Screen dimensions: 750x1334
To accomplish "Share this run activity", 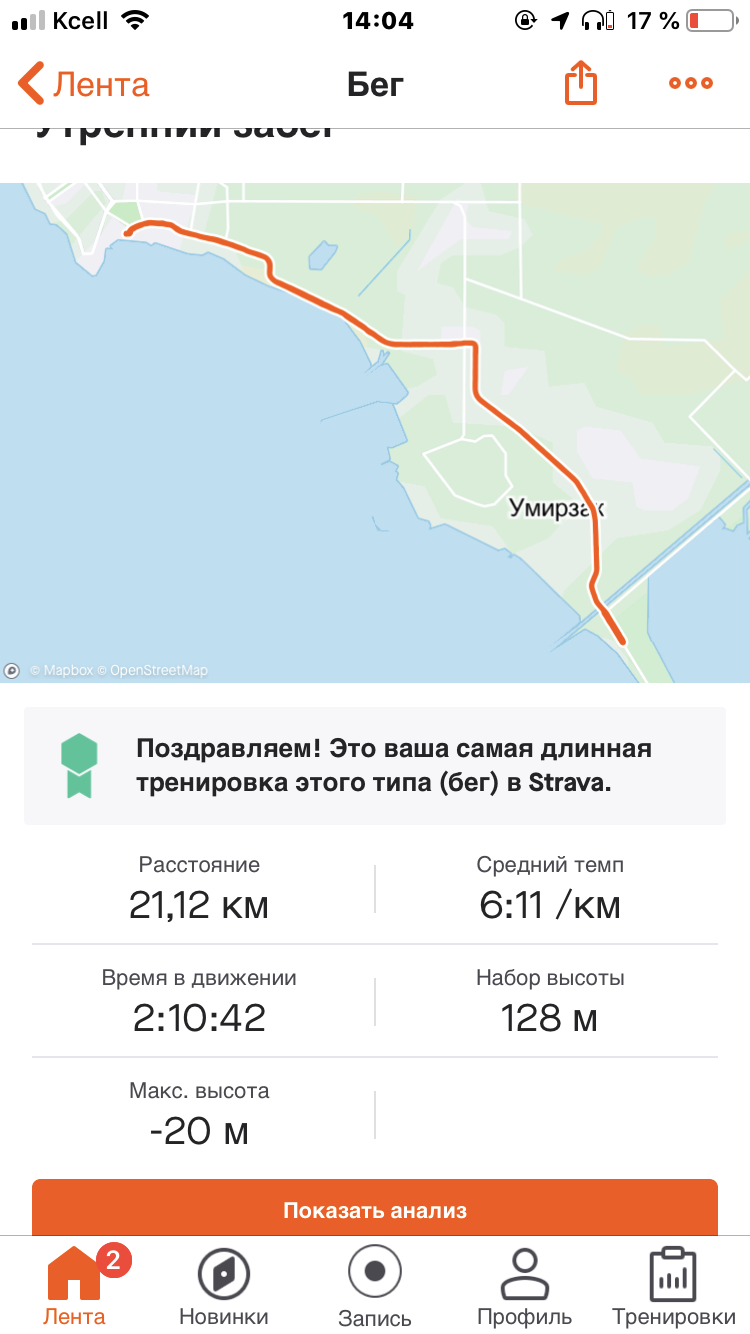I will (580, 84).
